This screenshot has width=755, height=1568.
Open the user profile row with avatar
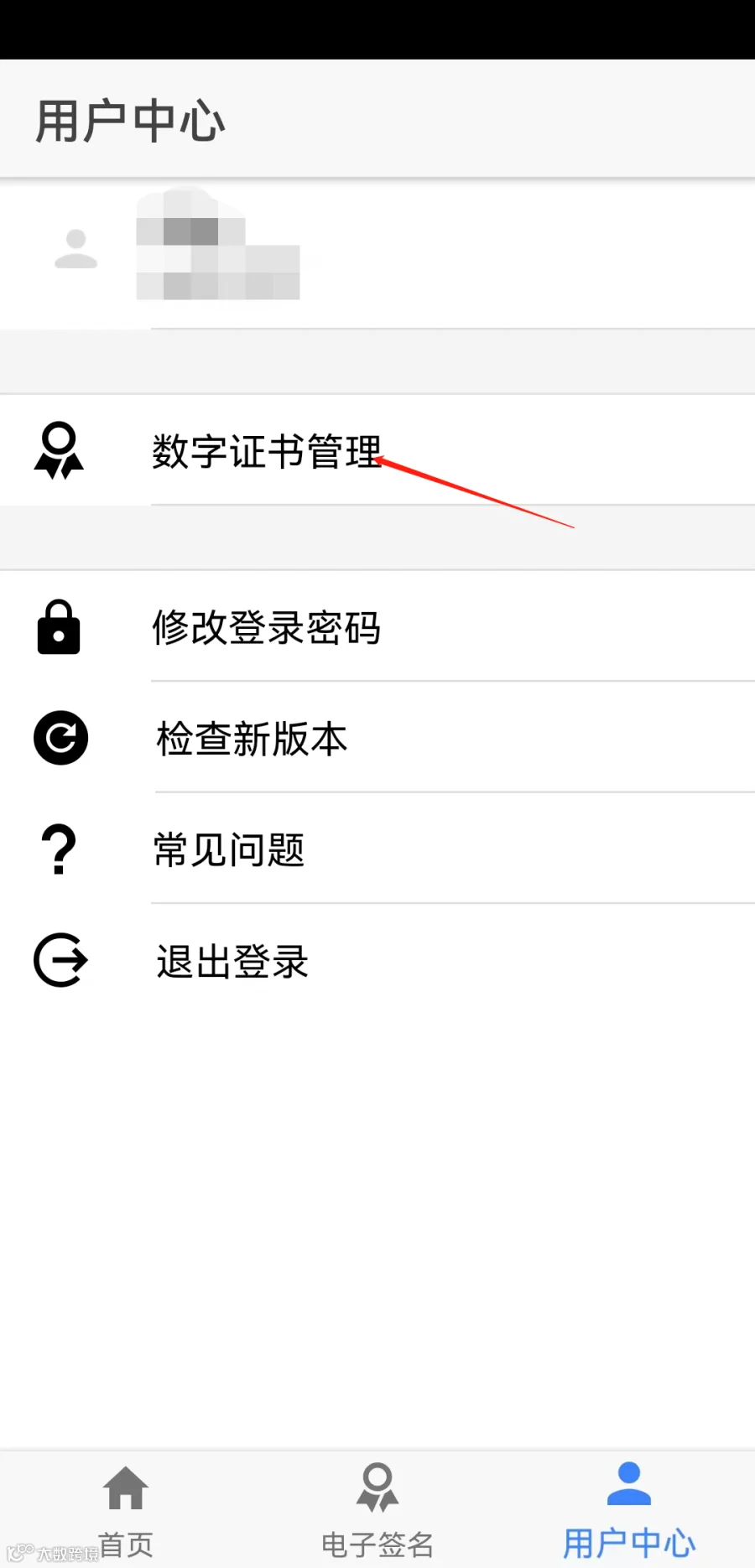point(377,253)
